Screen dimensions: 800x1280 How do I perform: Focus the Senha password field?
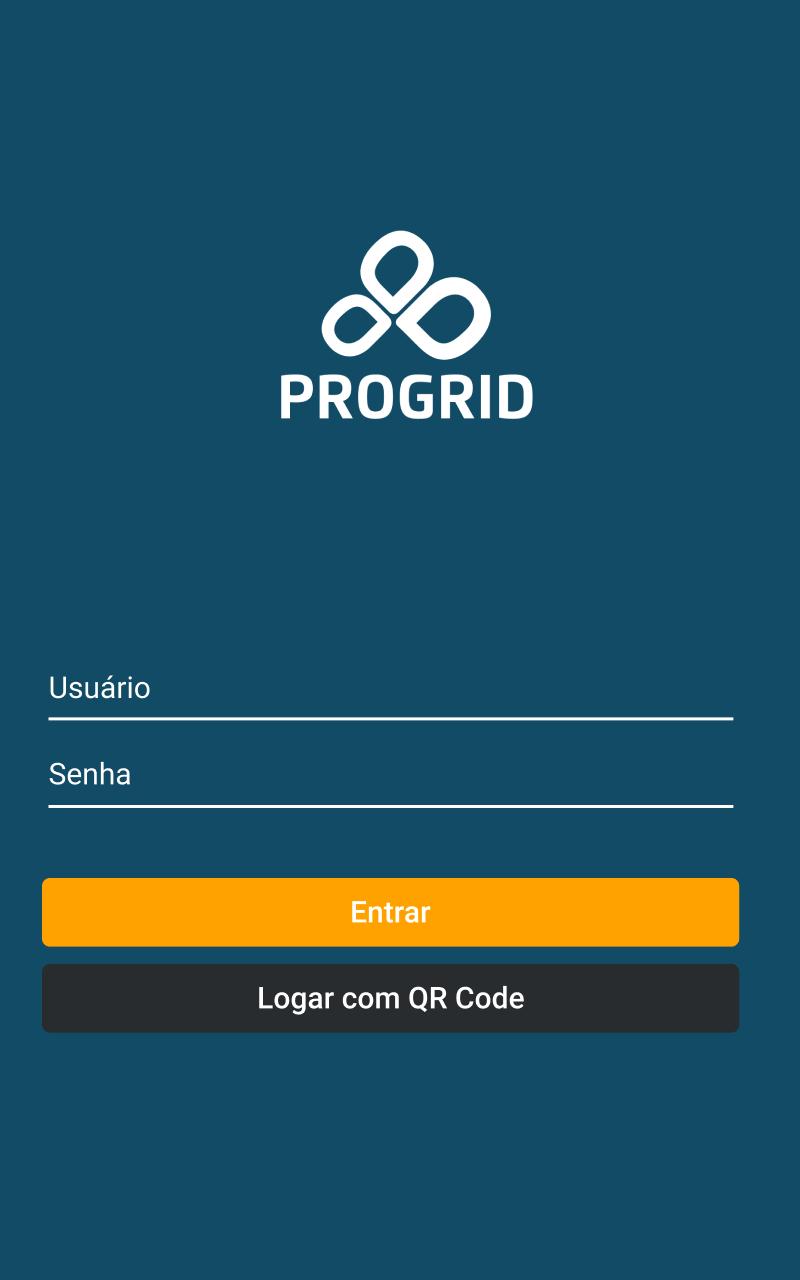coord(390,776)
